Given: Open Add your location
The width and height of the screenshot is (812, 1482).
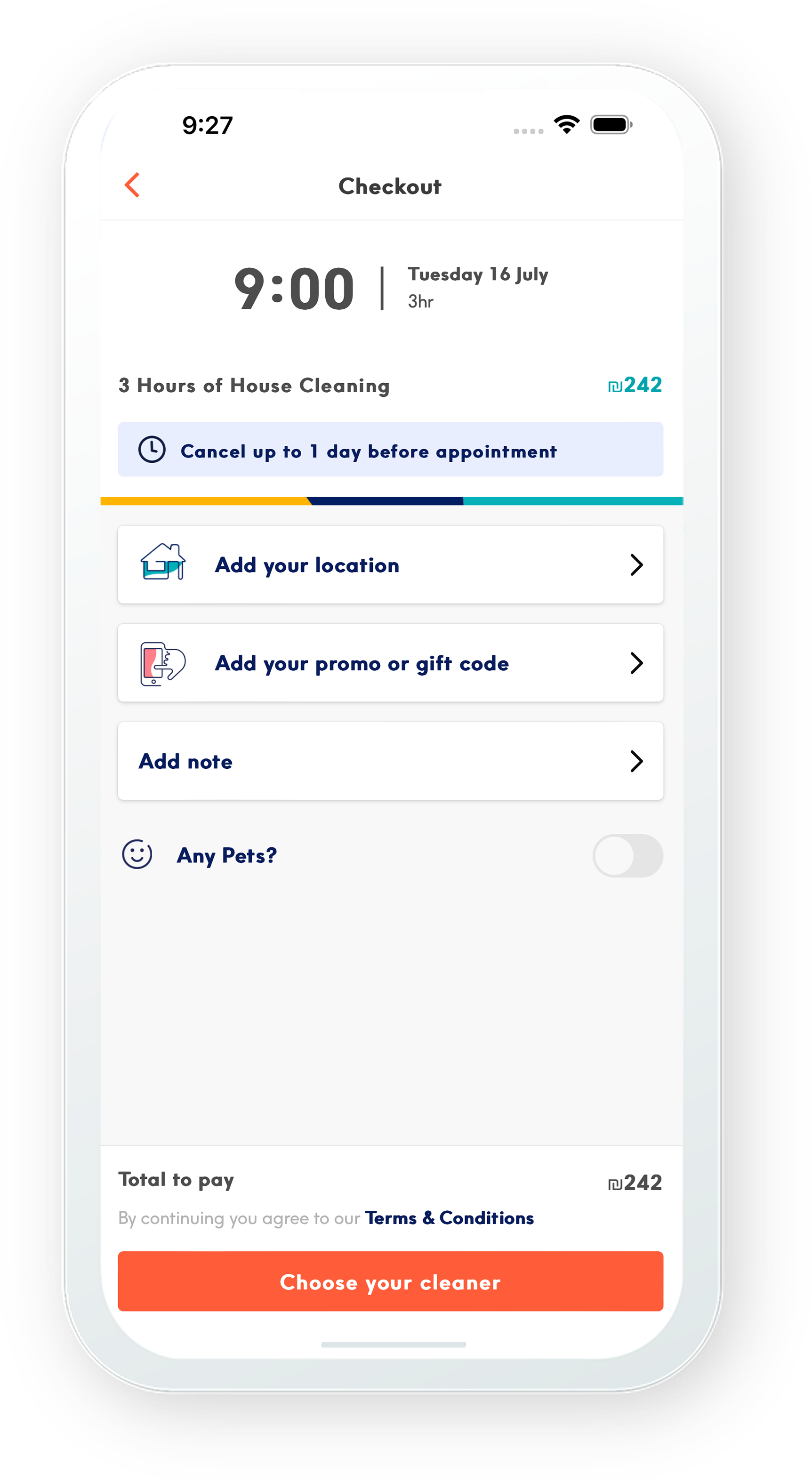Looking at the screenshot, I should [x=390, y=564].
